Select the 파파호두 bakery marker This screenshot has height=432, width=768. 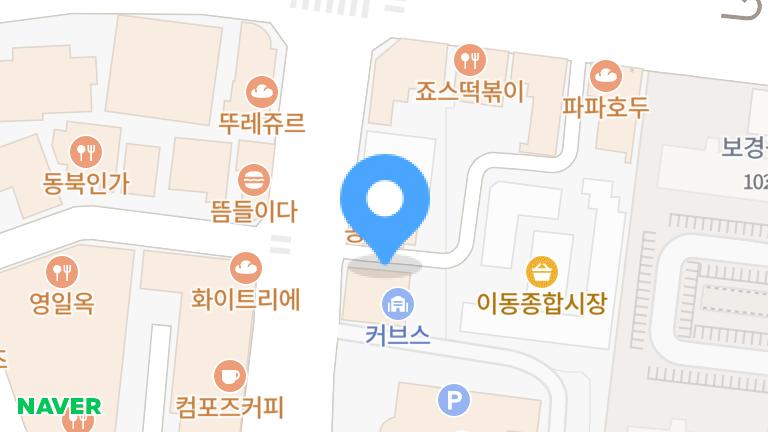coord(605,74)
